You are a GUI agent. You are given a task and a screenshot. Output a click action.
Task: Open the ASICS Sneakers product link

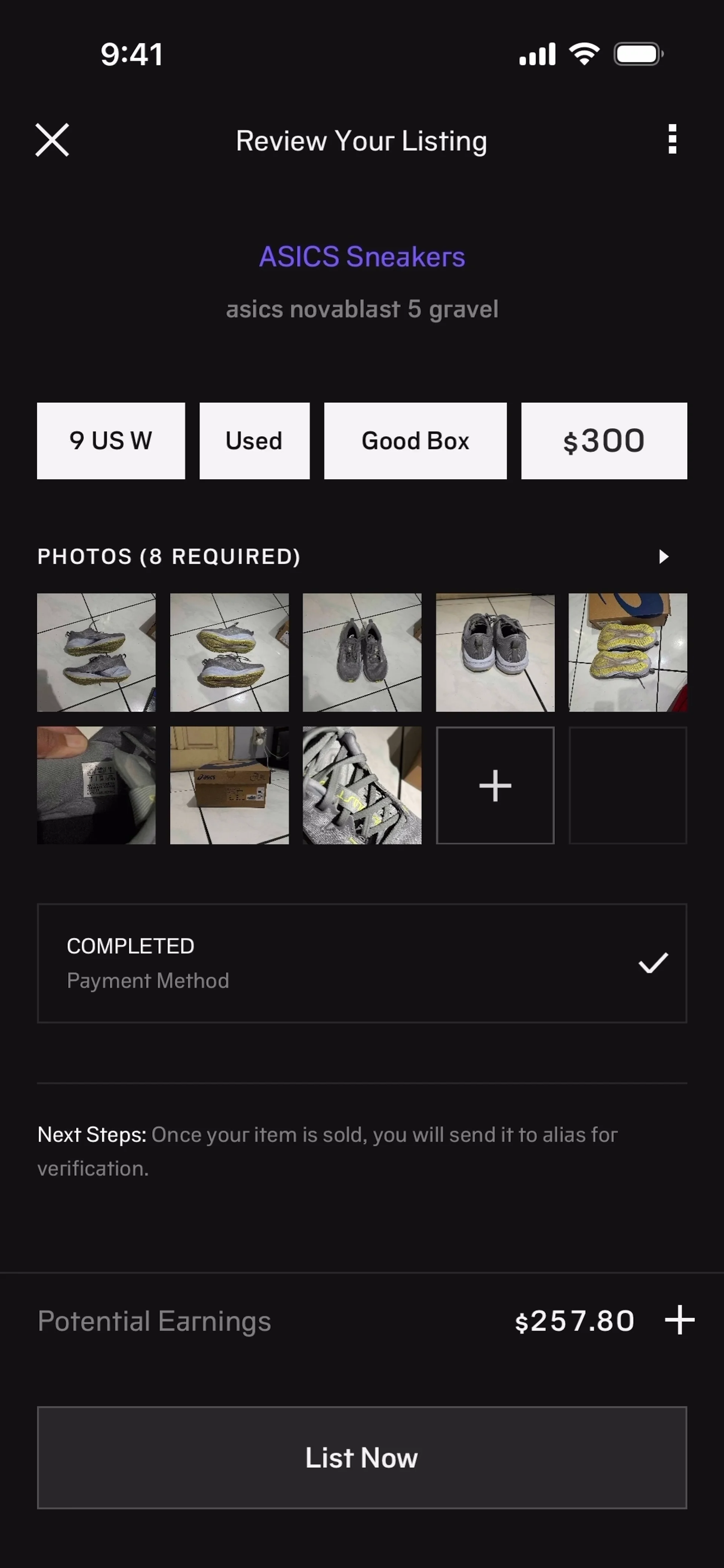[362, 256]
